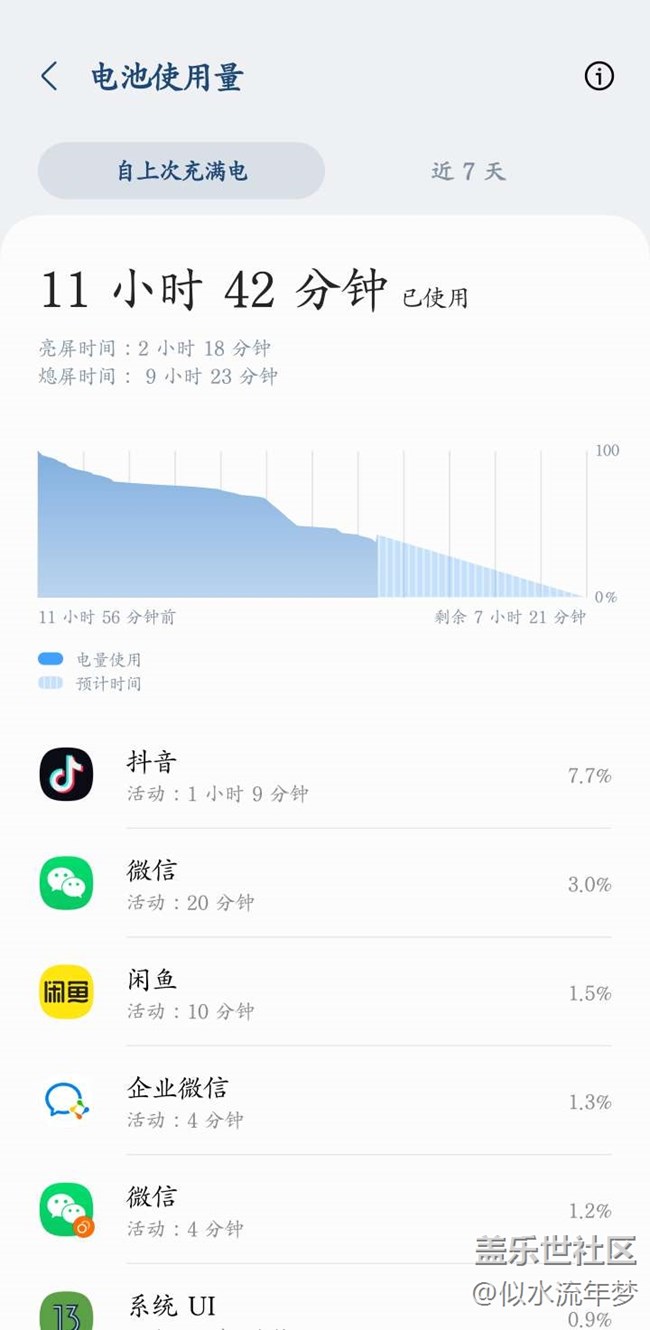Open 微信 entry with 20 分钟 activity
The width and height of the screenshot is (650, 1330).
325,884
